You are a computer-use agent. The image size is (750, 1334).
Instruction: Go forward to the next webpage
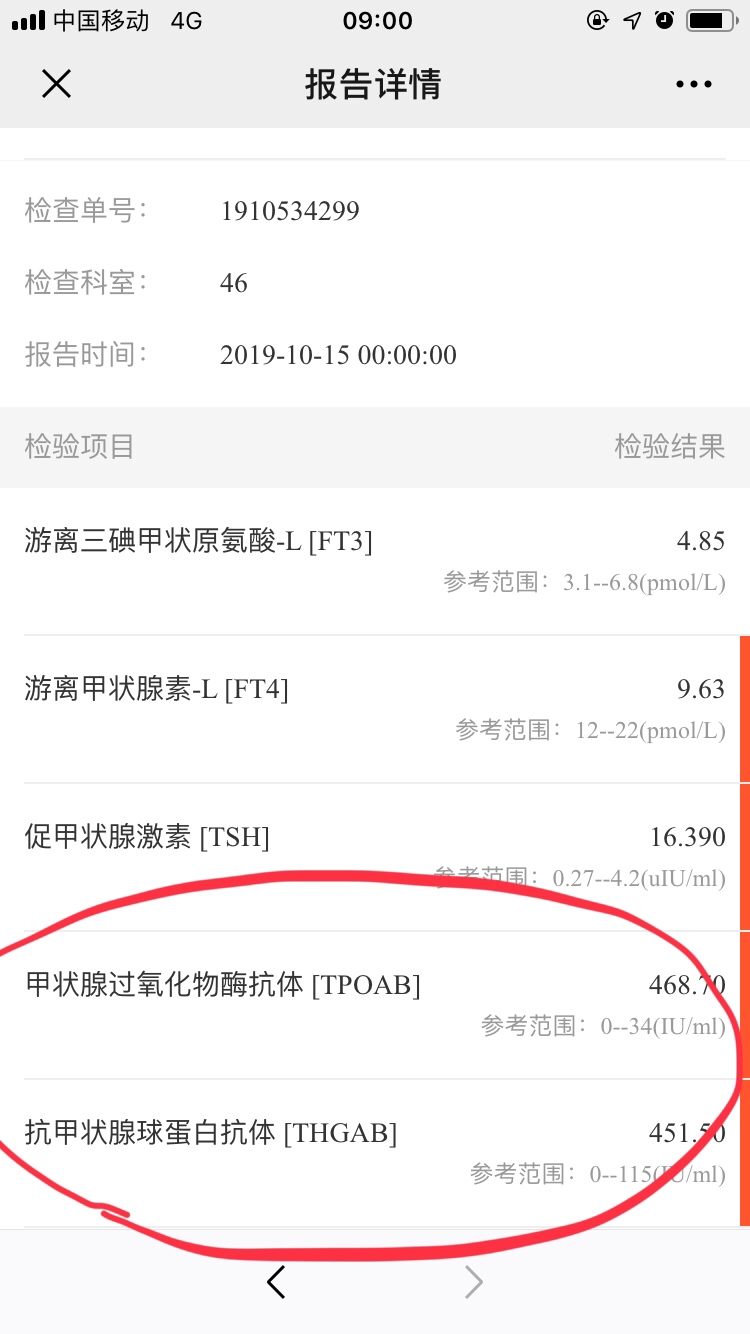474,1281
